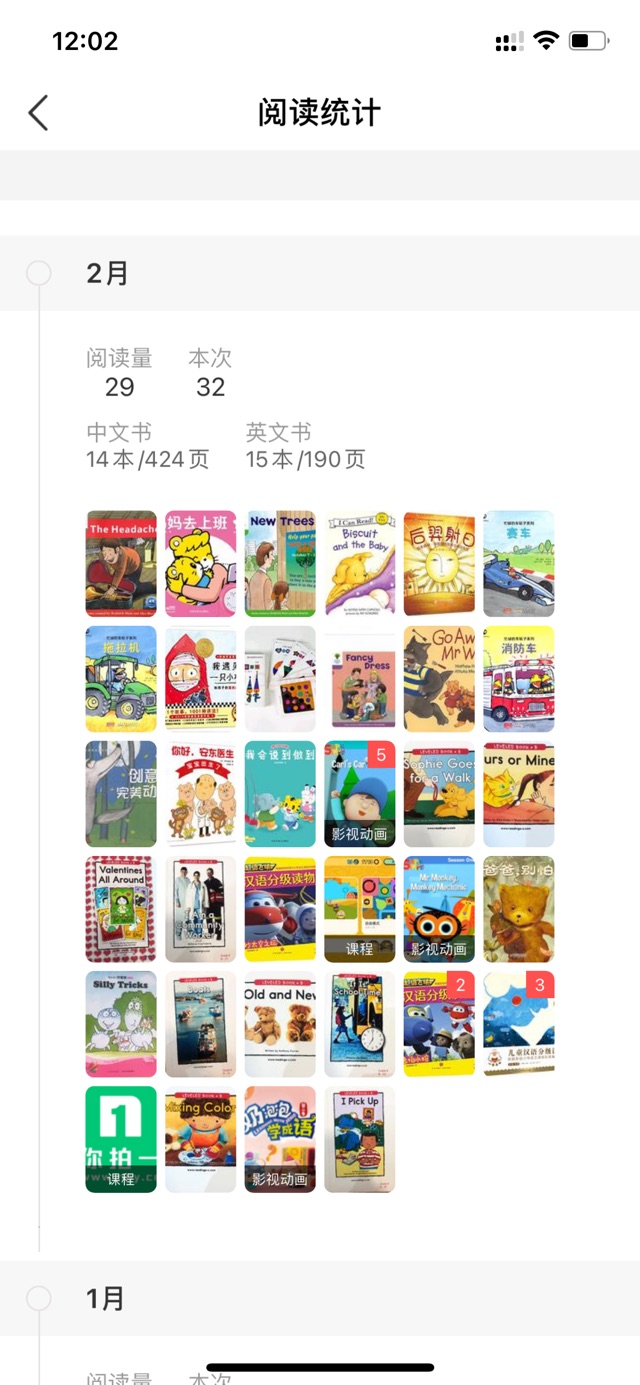Open the 你拍一 课程 item
Screen dimensions: 640x1385
pos(121,1139)
